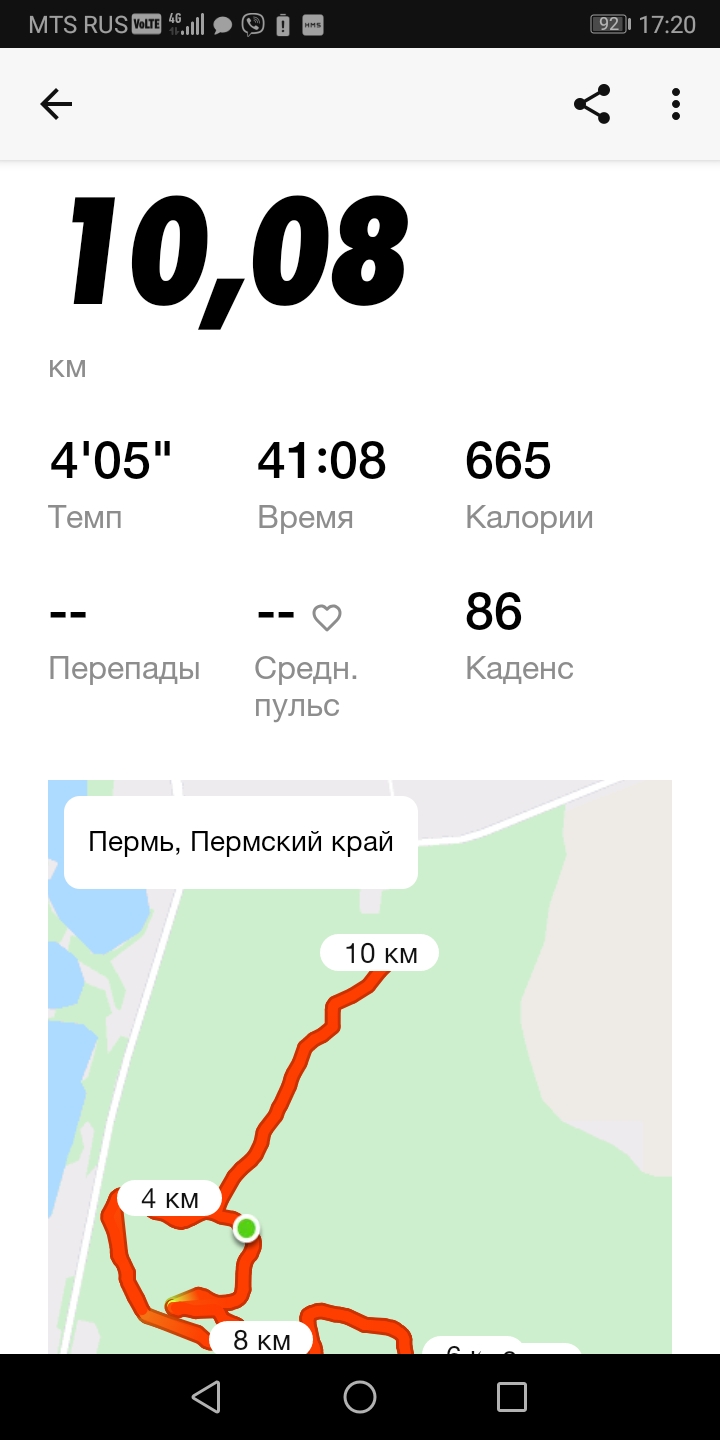Share this 10,08 km run
Image resolution: width=720 pixels, height=1440 pixels.
592,104
